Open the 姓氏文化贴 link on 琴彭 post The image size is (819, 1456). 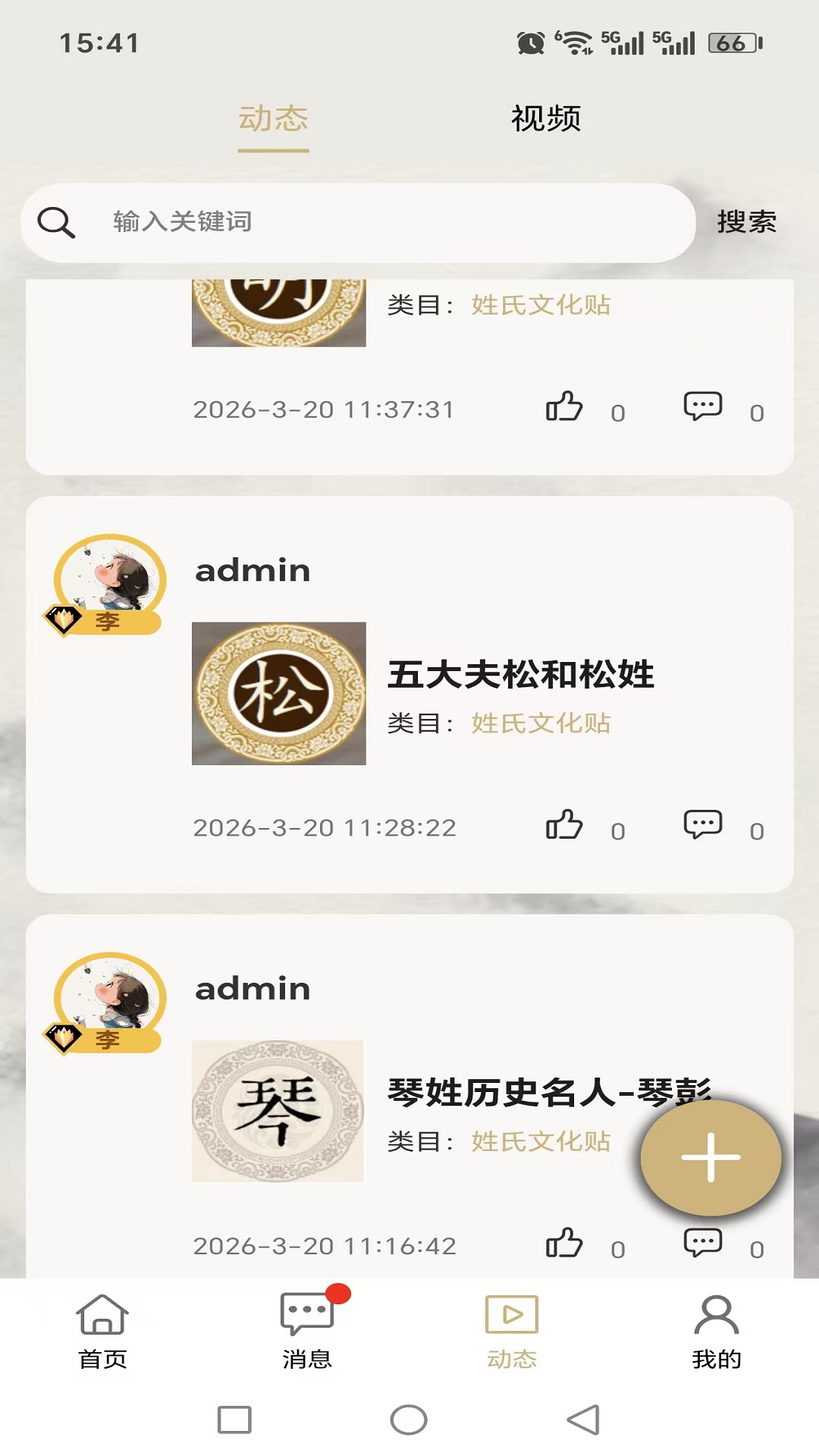coord(541,1144)
